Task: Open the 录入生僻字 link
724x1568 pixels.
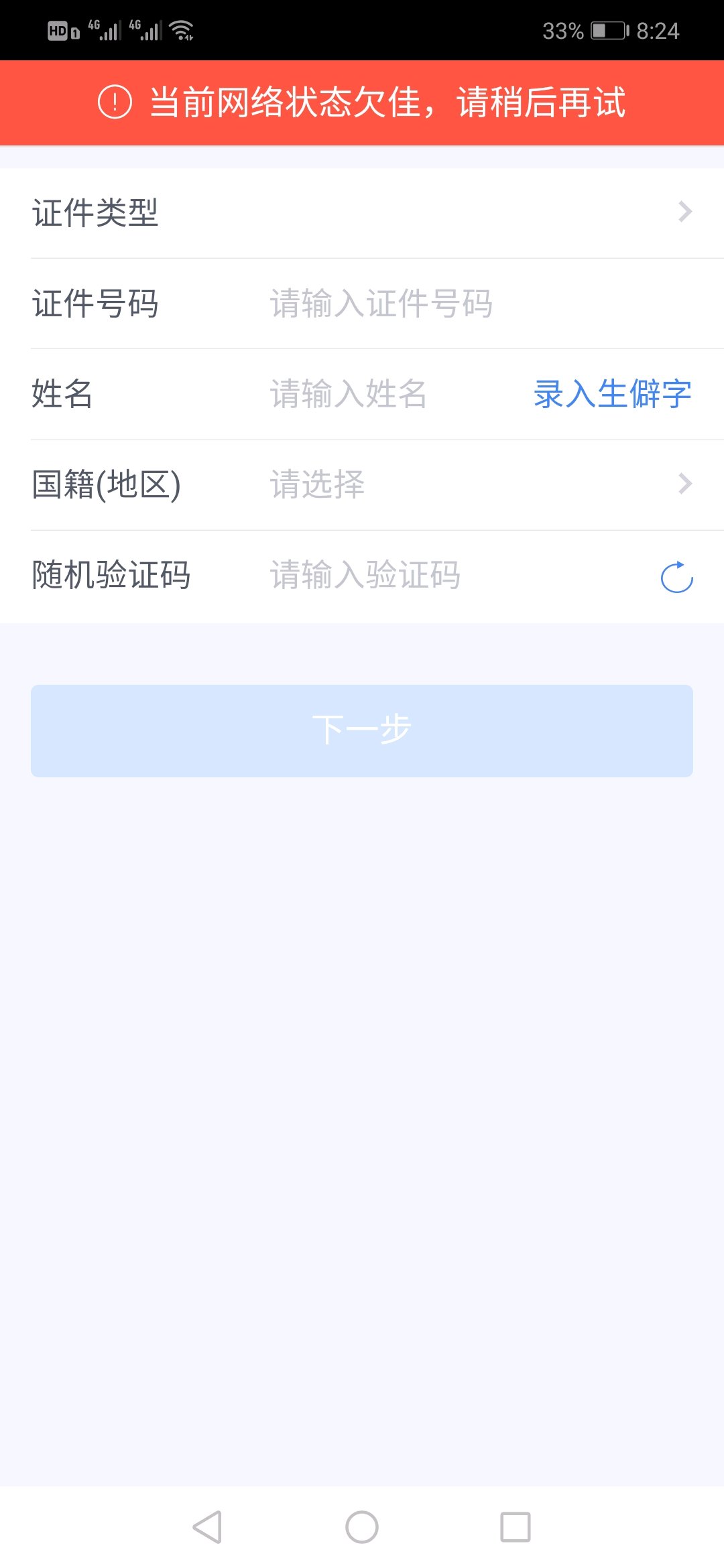Action: (612, 394)
